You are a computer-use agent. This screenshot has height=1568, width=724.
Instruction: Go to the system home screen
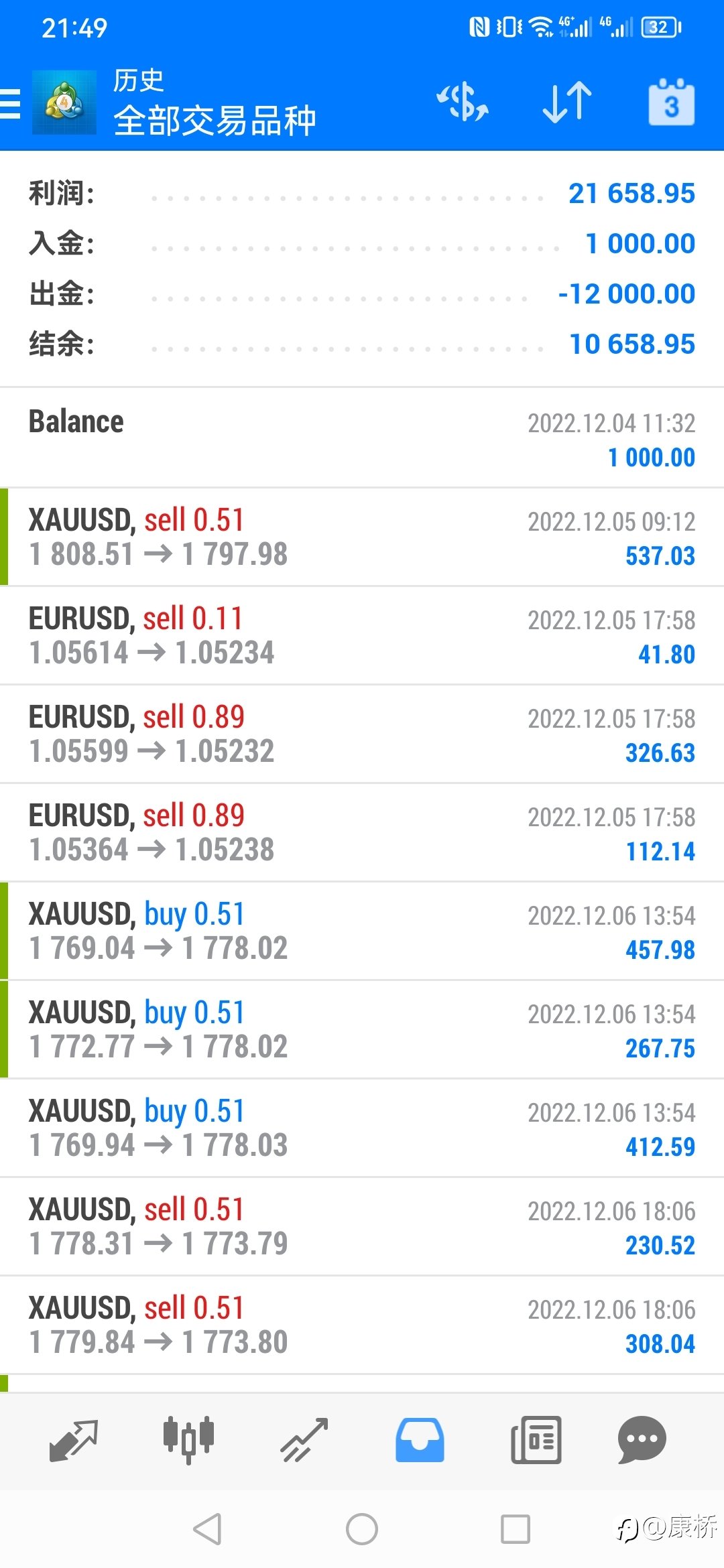[x=362, y=1529]
